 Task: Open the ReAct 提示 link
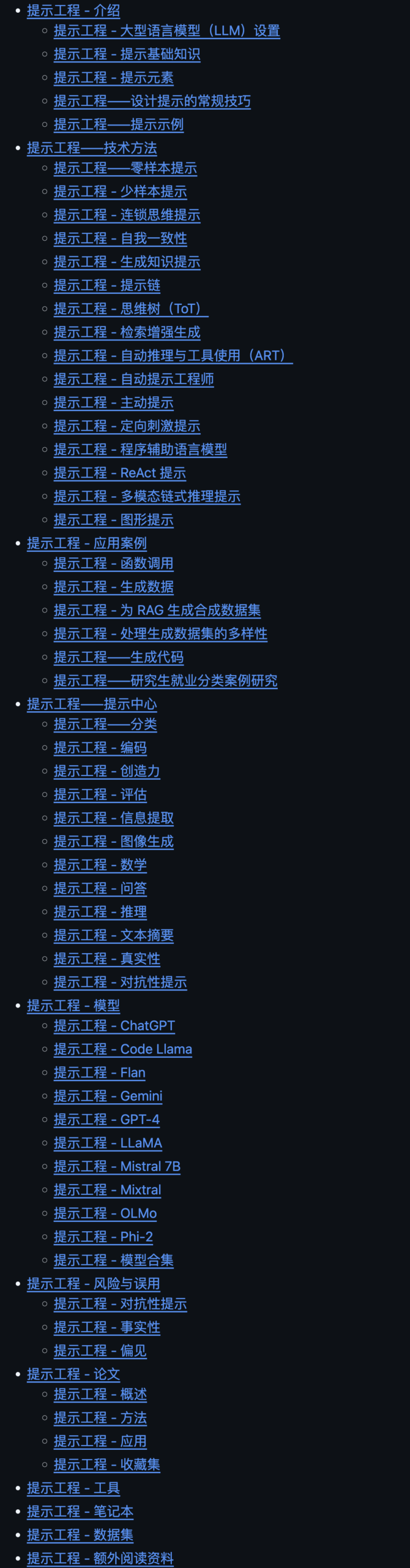(120, 473)
